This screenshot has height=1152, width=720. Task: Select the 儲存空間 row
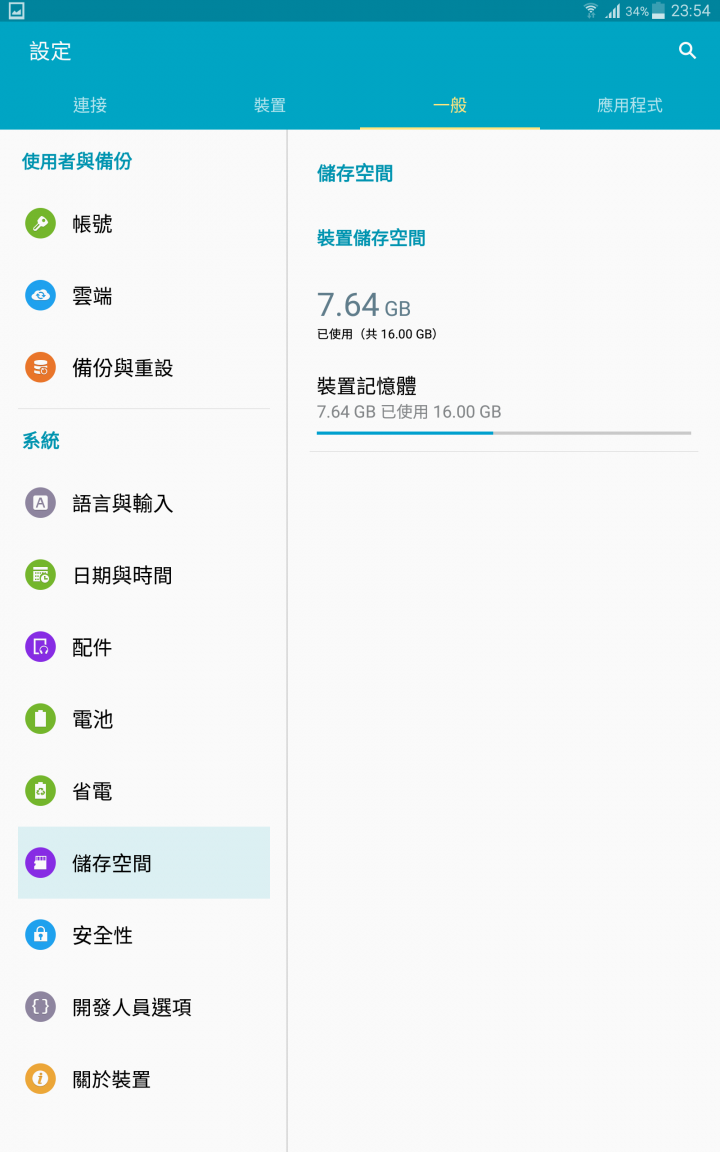pyautogui.click(x=144, y=863)
